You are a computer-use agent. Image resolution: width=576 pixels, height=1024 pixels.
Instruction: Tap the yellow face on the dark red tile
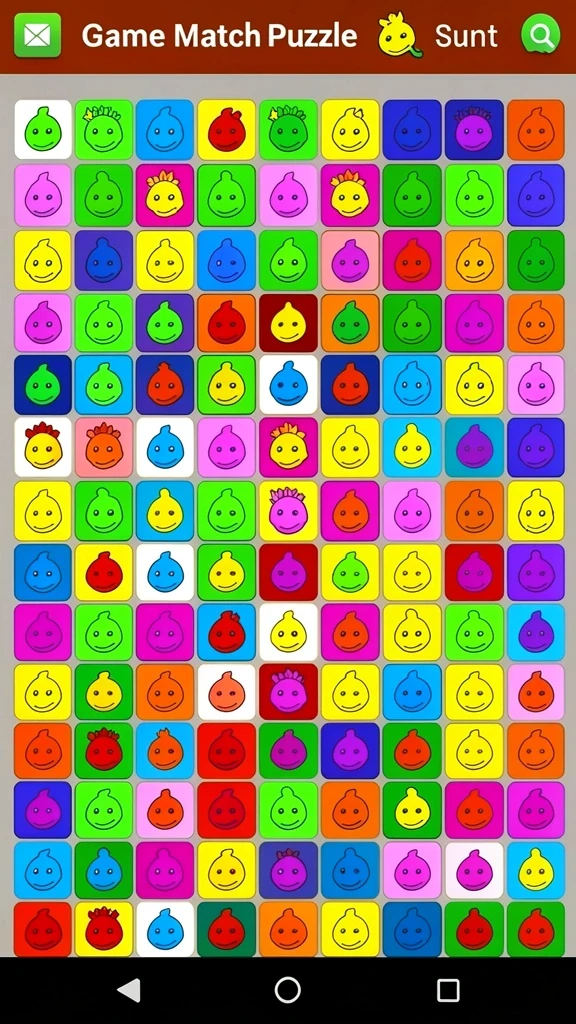[289, 323]
